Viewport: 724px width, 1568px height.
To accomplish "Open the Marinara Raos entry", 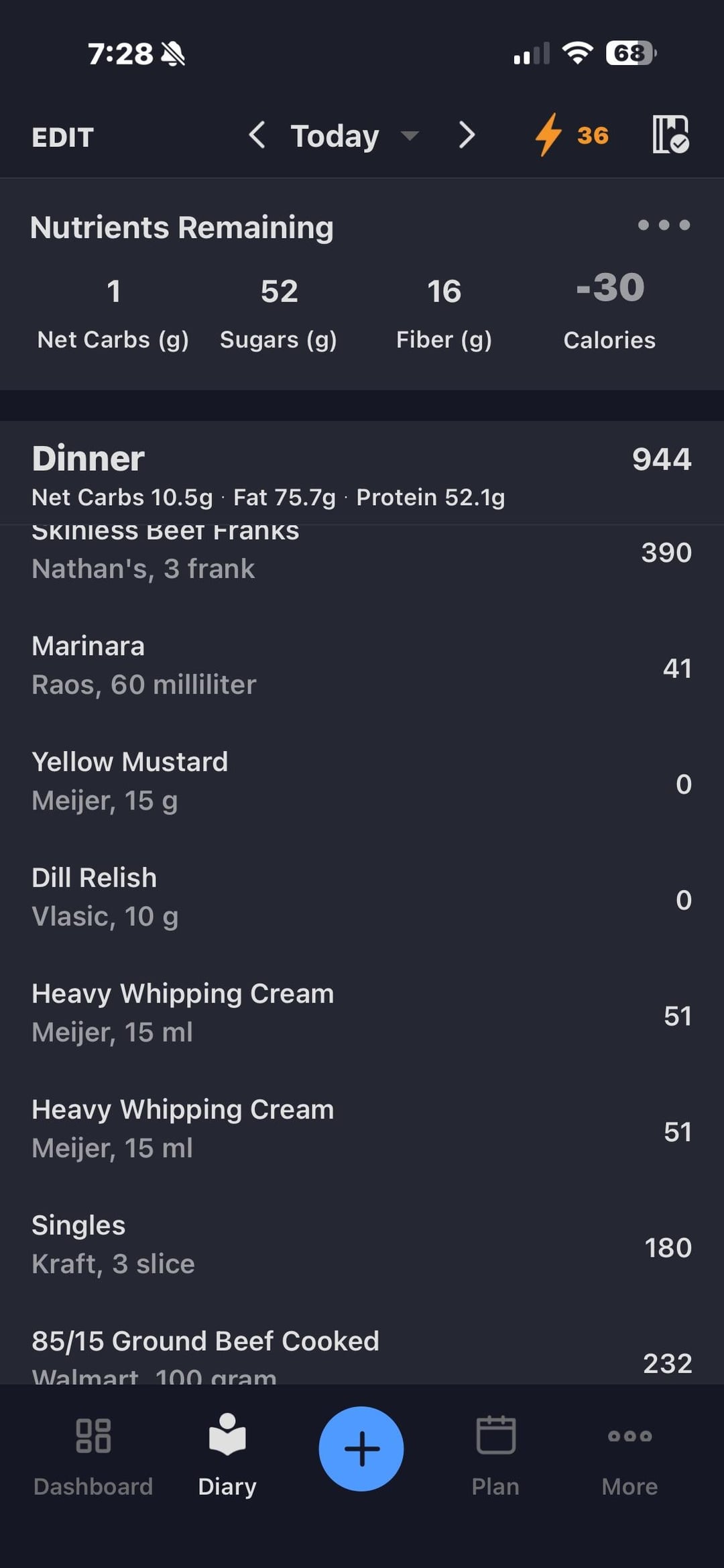I will click(x=362, y=666).
